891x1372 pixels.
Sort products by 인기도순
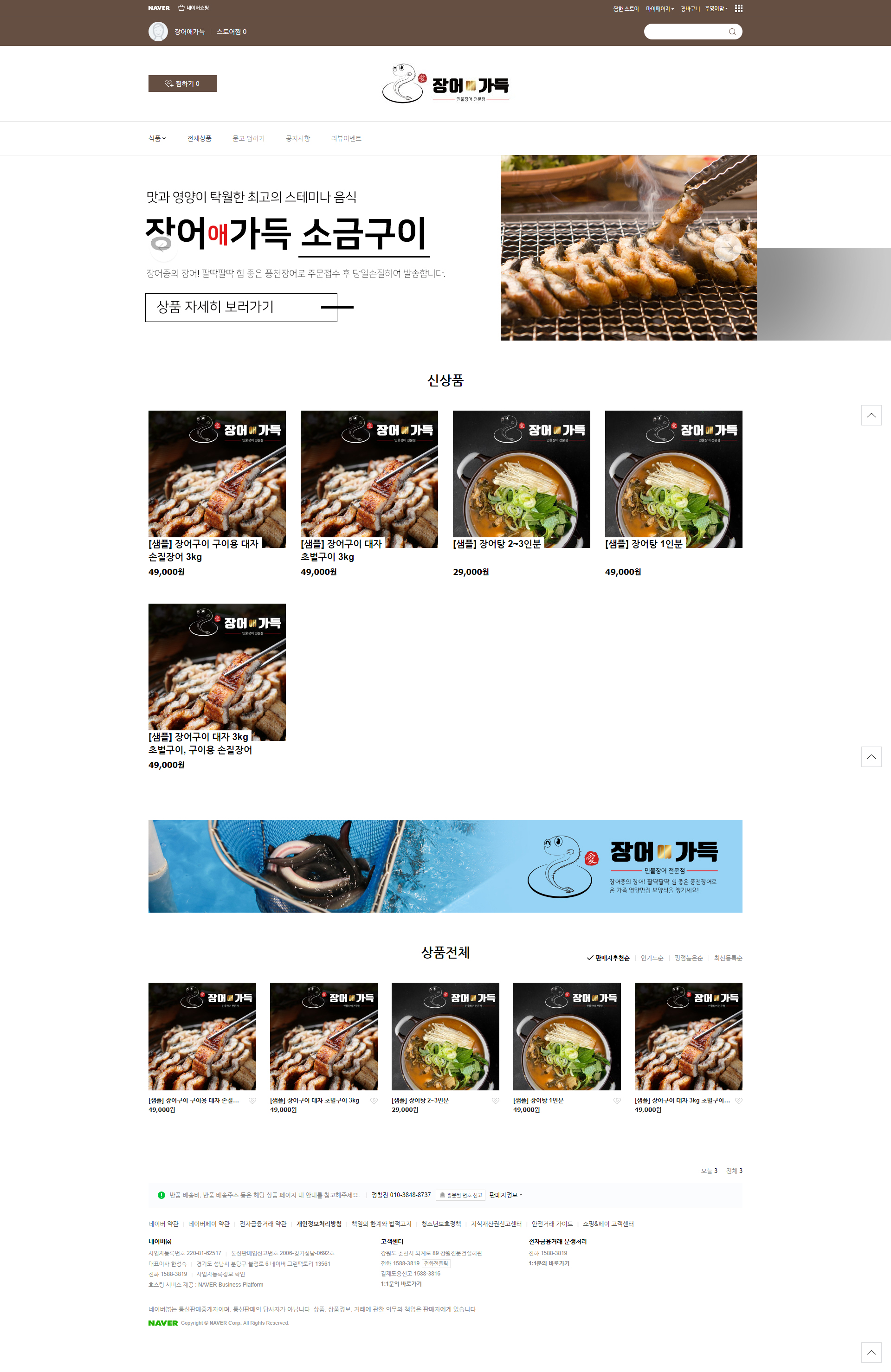(652, 958)
